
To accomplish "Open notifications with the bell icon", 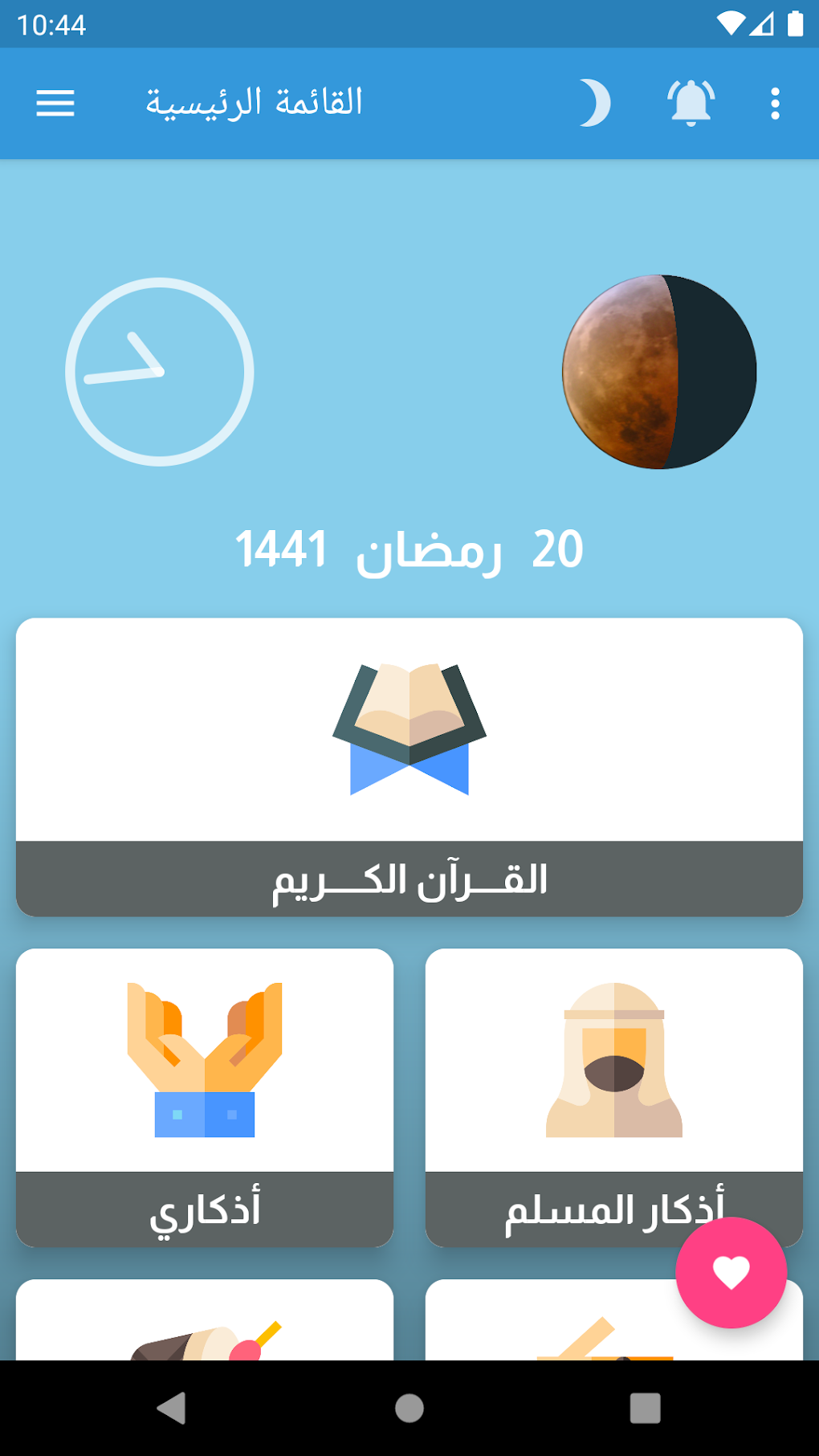I will point(689,103).
